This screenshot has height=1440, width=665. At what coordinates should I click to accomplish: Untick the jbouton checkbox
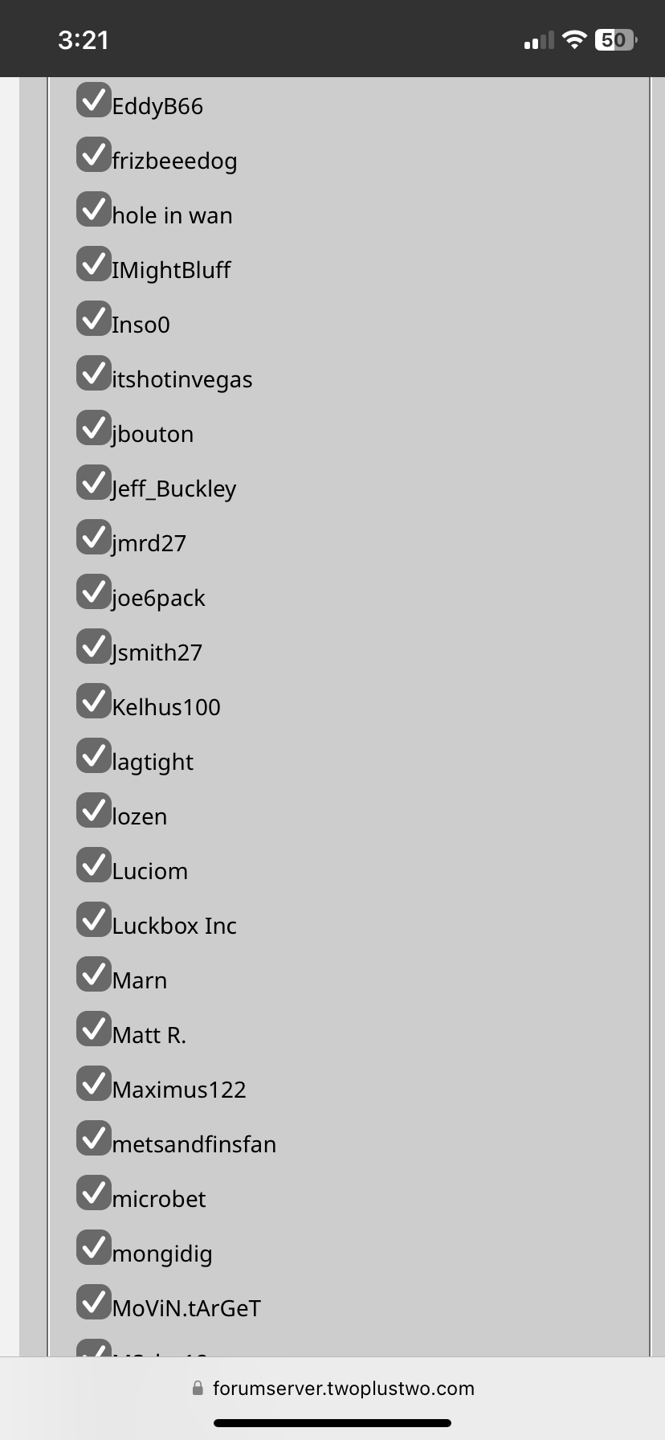[x=93, y=428]
